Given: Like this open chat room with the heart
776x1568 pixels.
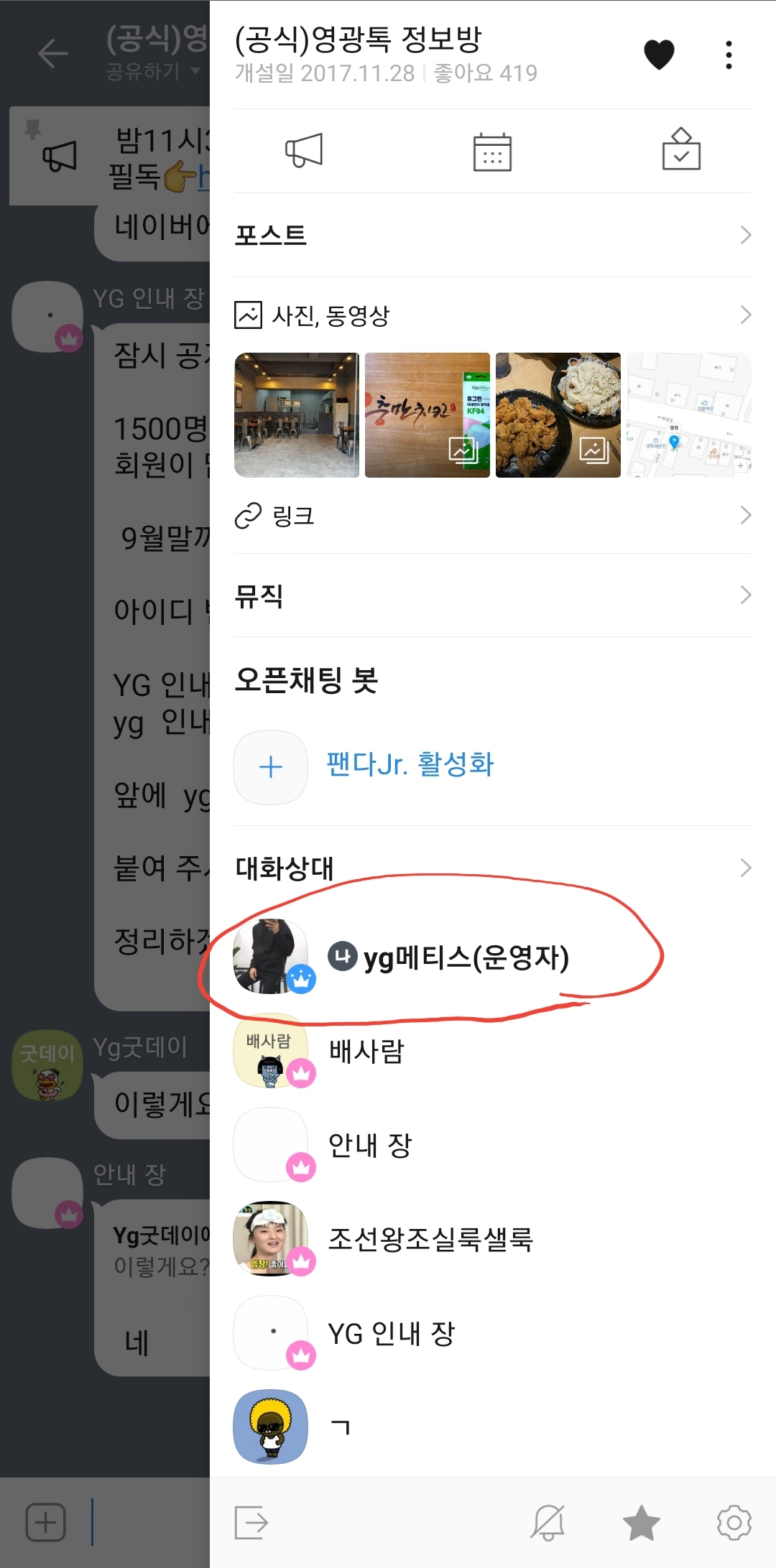Looking at the screenshot, I should click(658, 55).
